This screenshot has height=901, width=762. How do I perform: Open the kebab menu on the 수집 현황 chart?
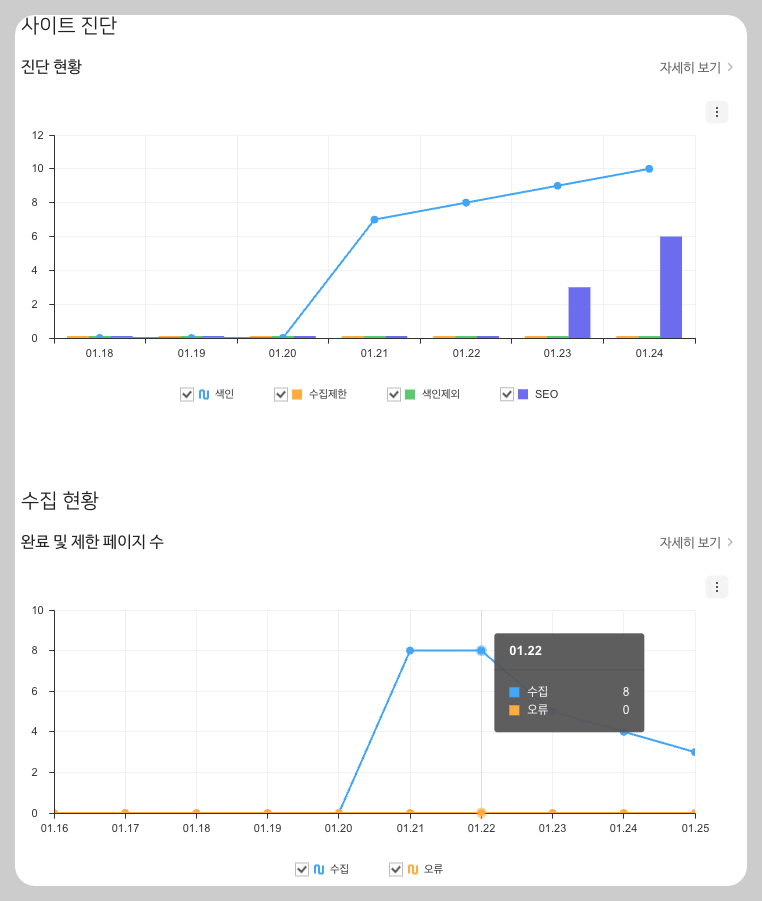[716, 587]
